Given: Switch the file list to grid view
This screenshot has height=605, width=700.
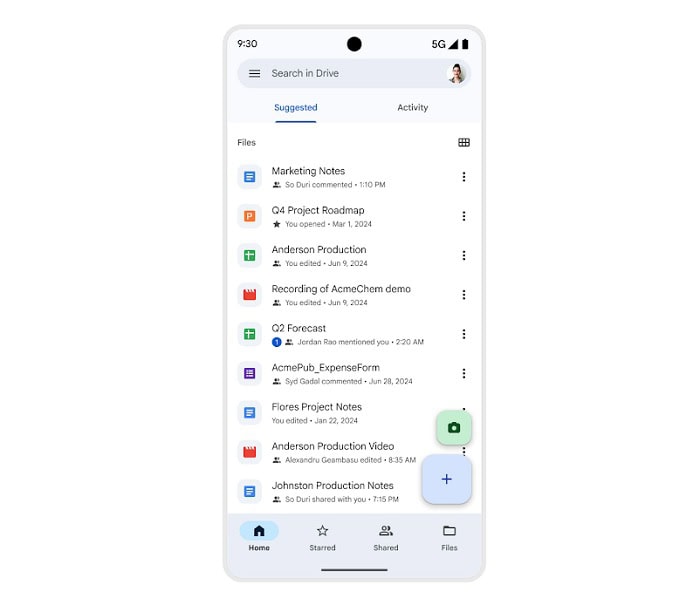Looking at the screenshot, I should click(464, 143).
